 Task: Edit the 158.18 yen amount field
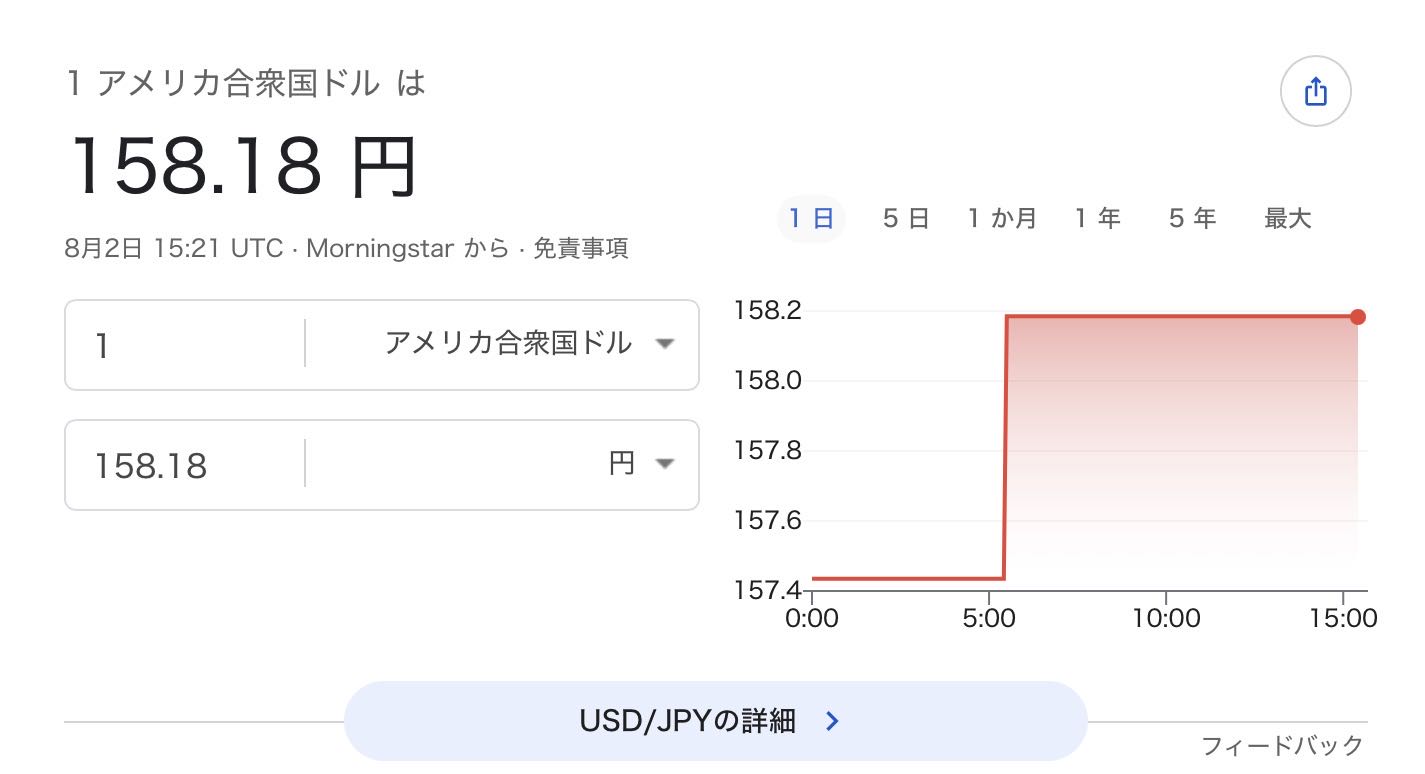point(185,465)
